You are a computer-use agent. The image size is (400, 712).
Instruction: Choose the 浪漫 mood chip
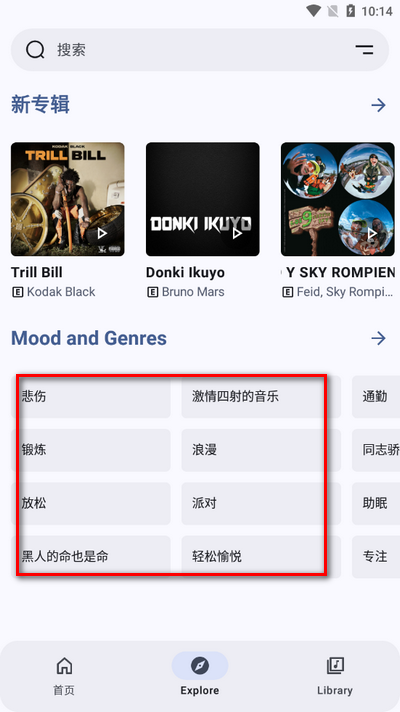point(261,450)
